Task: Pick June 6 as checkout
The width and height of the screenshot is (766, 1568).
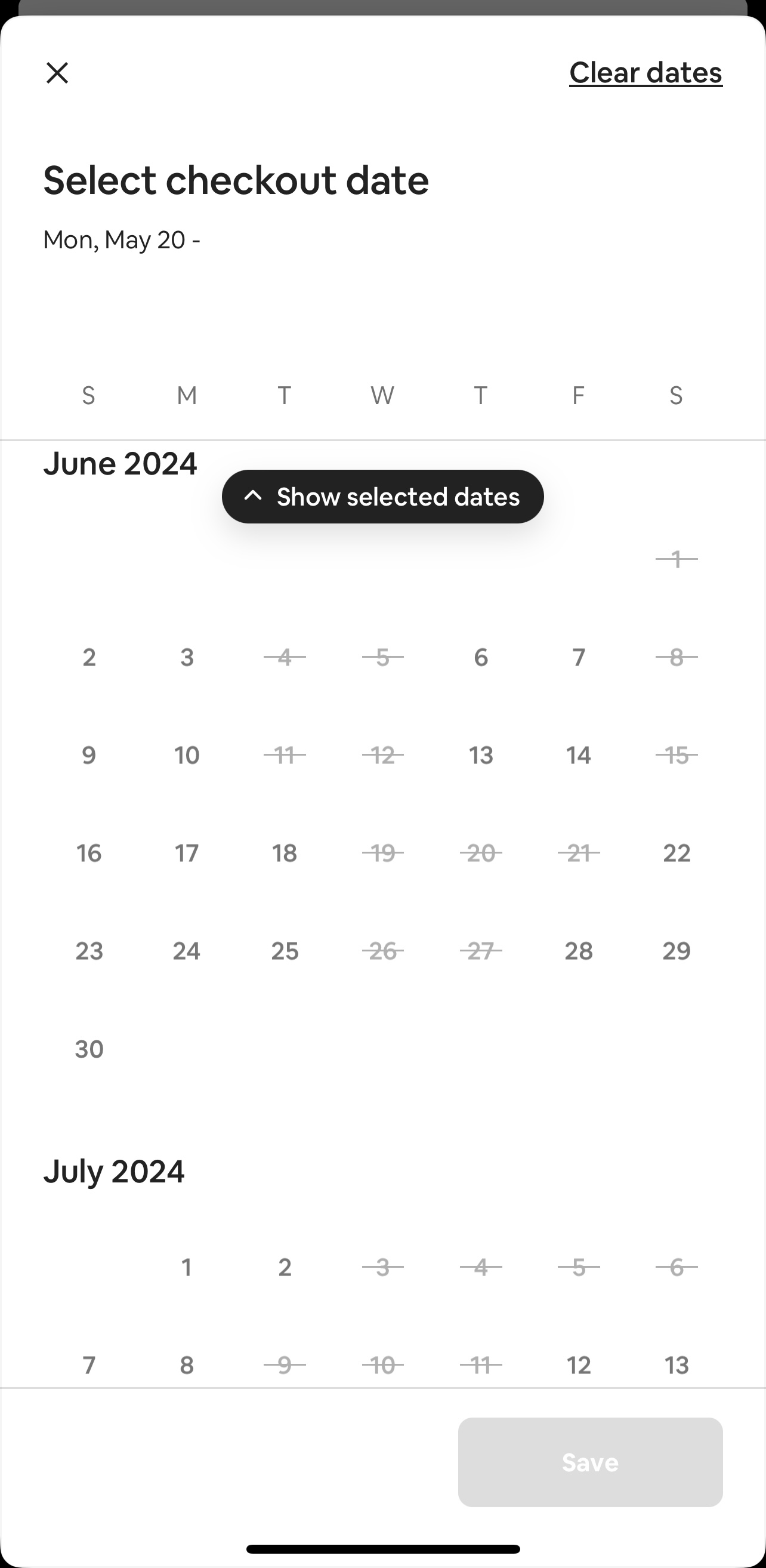Action: 481,657
